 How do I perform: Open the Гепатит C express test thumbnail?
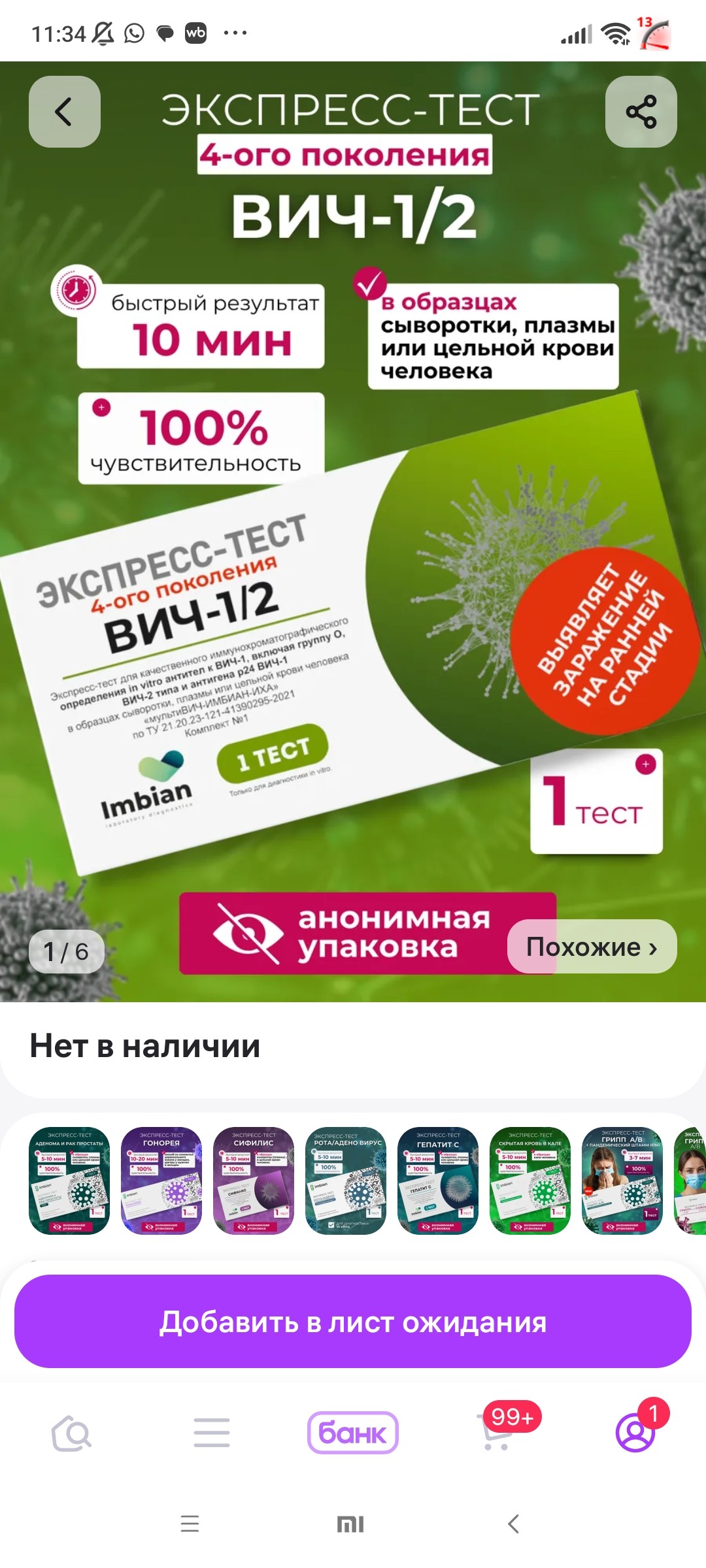coord(438,1181)
